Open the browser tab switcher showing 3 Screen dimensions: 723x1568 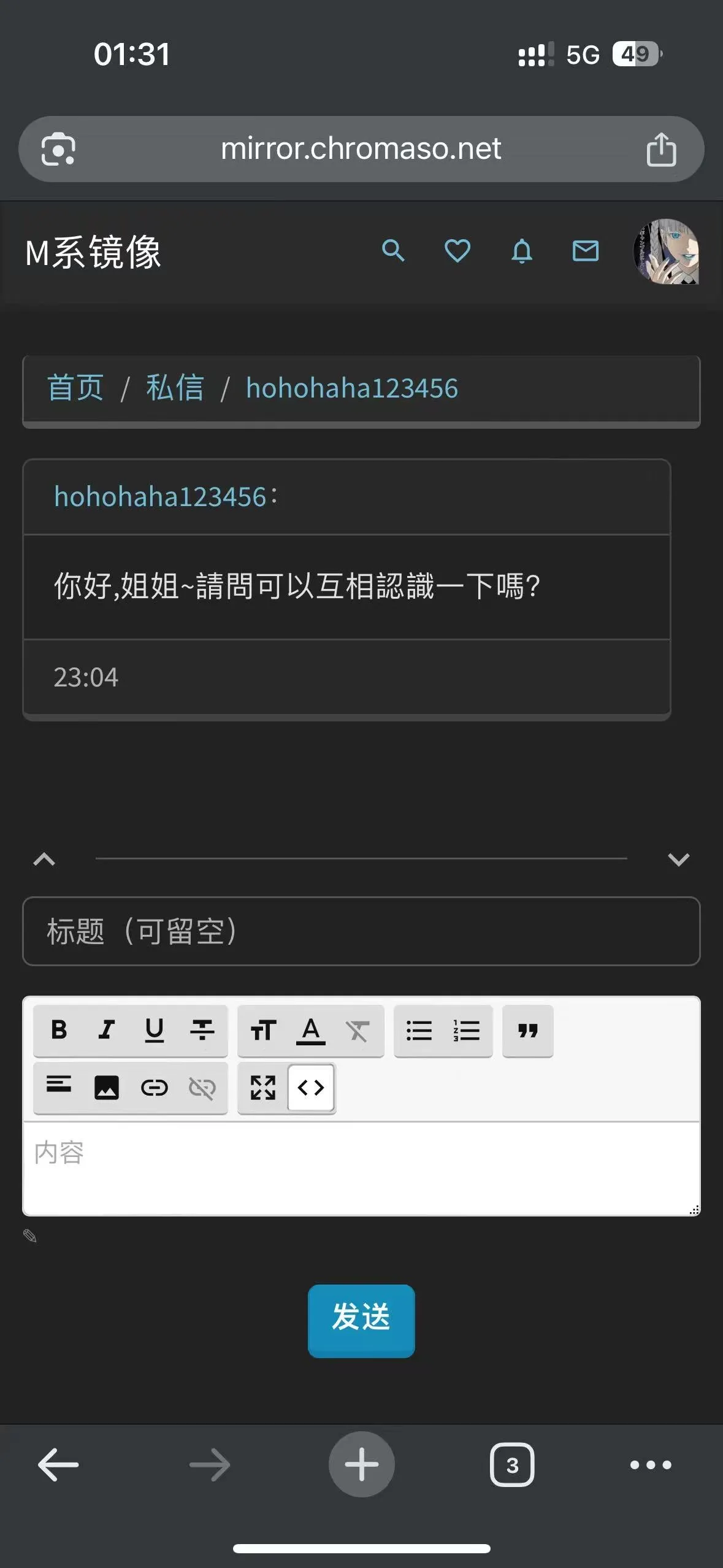(512, 1465)
